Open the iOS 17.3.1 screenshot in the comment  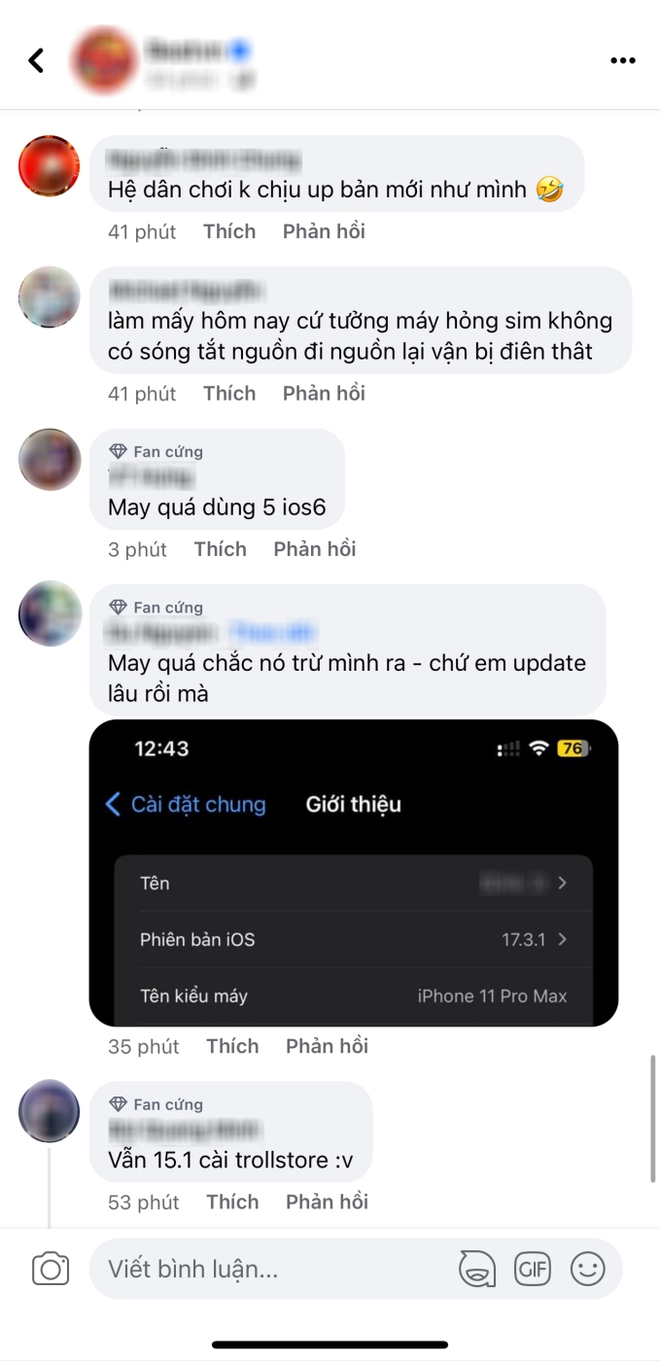[353, 872]
